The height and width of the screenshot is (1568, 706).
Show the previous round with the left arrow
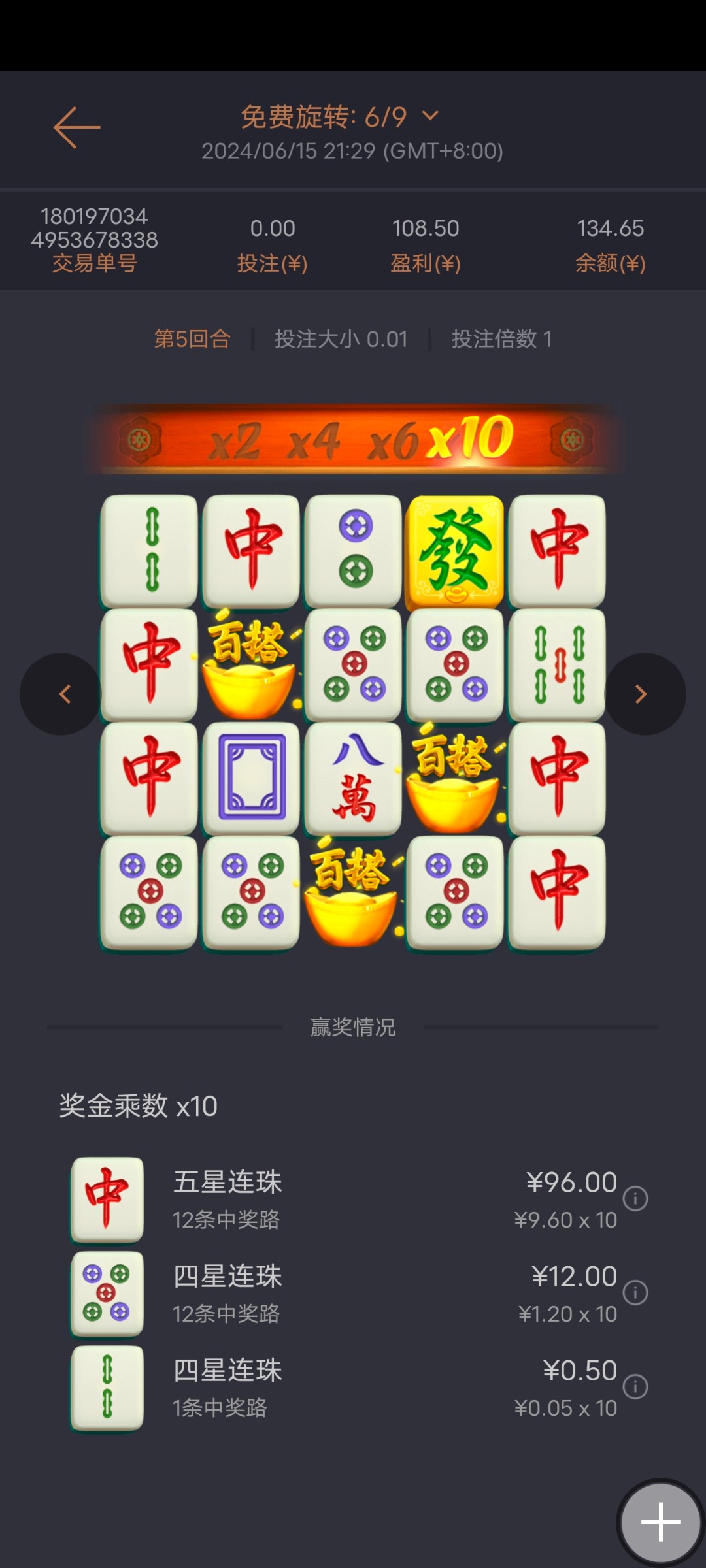pos(63,694)
